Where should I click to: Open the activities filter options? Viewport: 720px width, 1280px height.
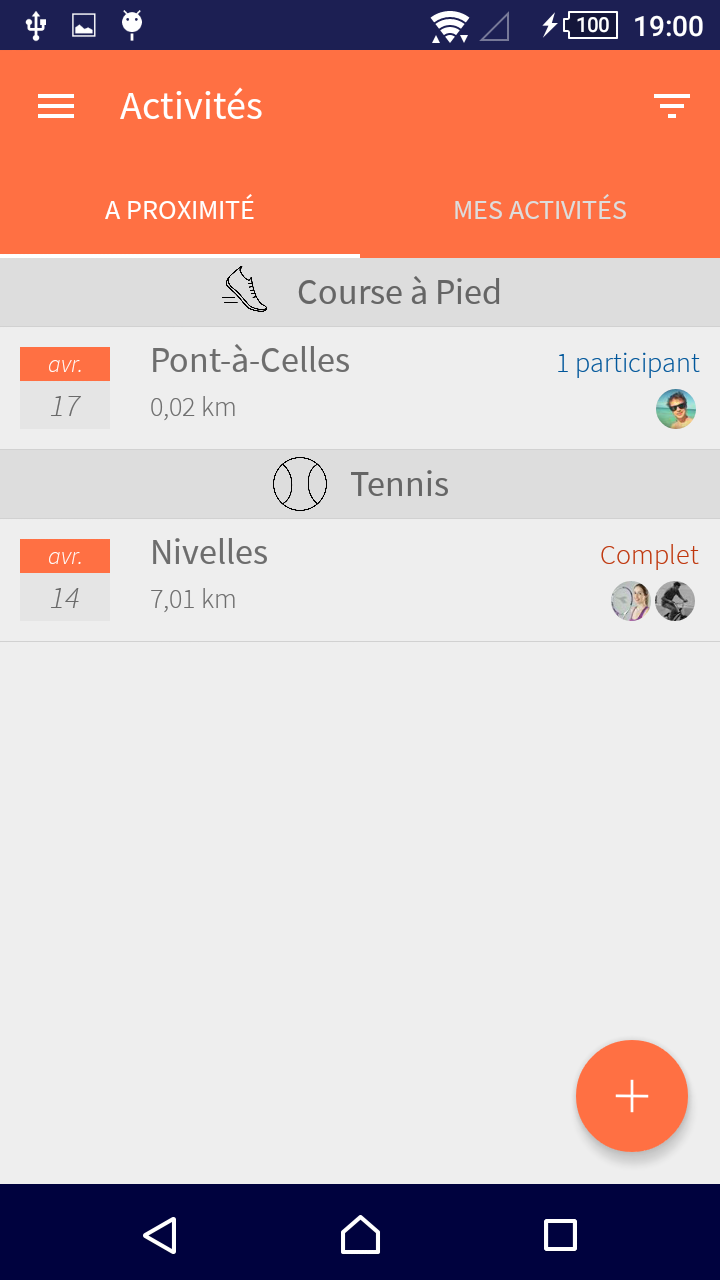point(671,106)
